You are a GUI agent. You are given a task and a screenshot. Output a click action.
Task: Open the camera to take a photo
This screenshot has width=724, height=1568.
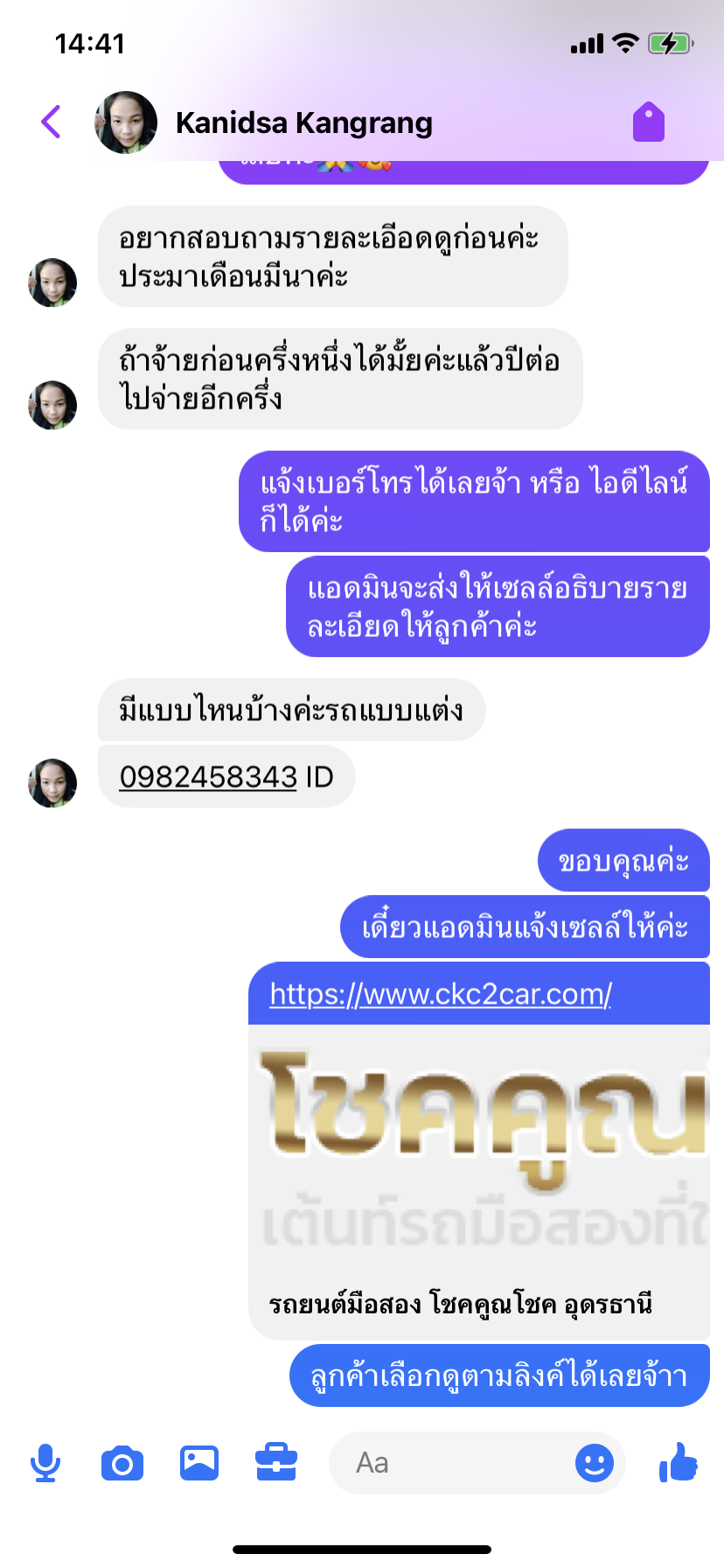[x=122, y=1463]
